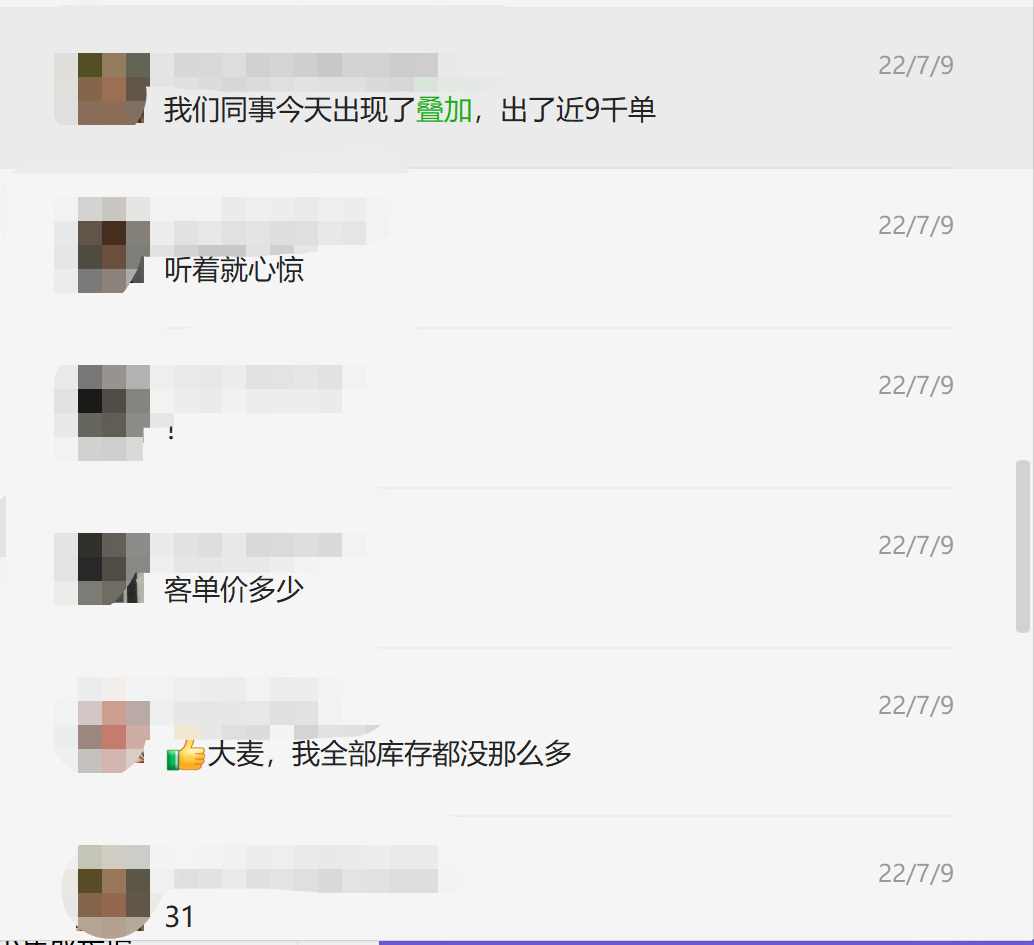Open the message '听着就心惊'

234,270
